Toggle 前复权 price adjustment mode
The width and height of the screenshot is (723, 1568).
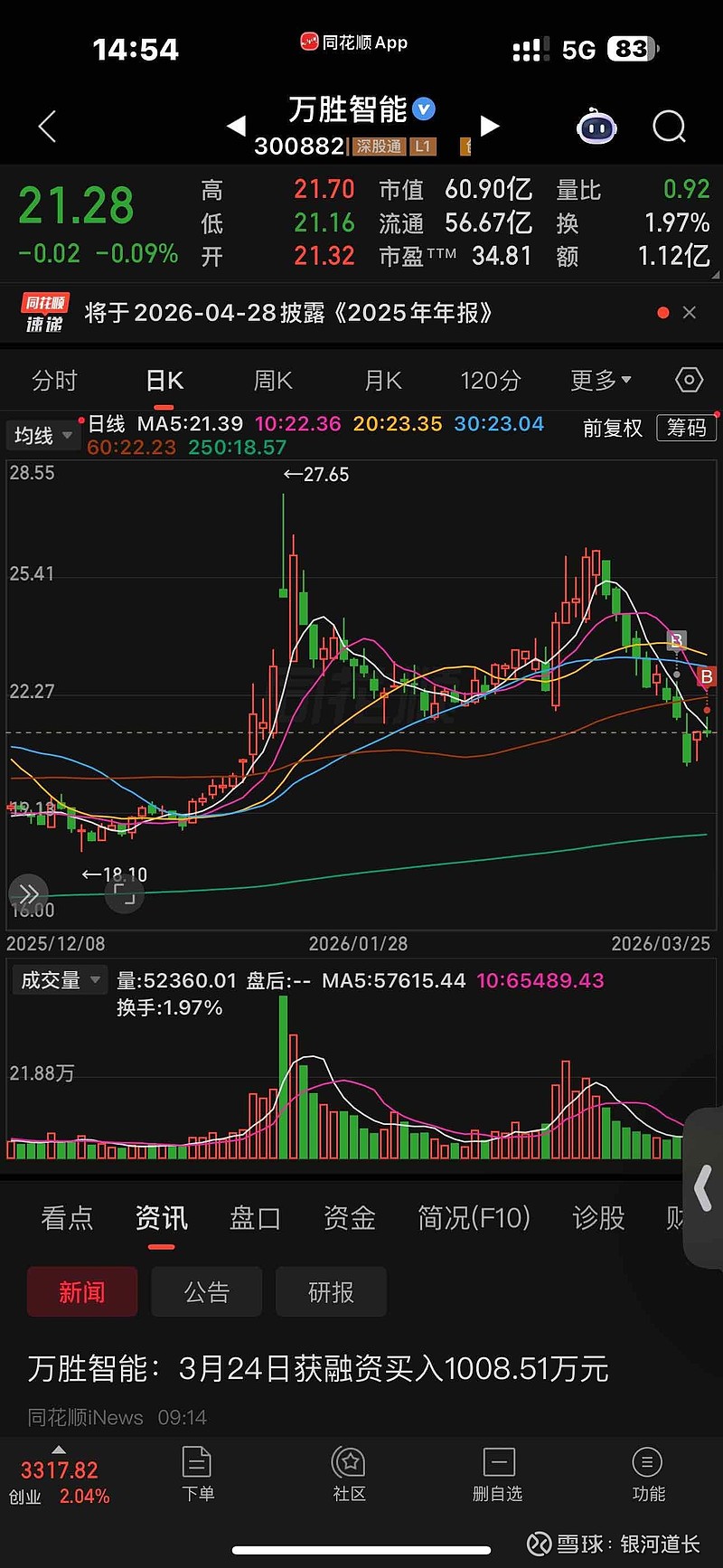pos(612,429)
